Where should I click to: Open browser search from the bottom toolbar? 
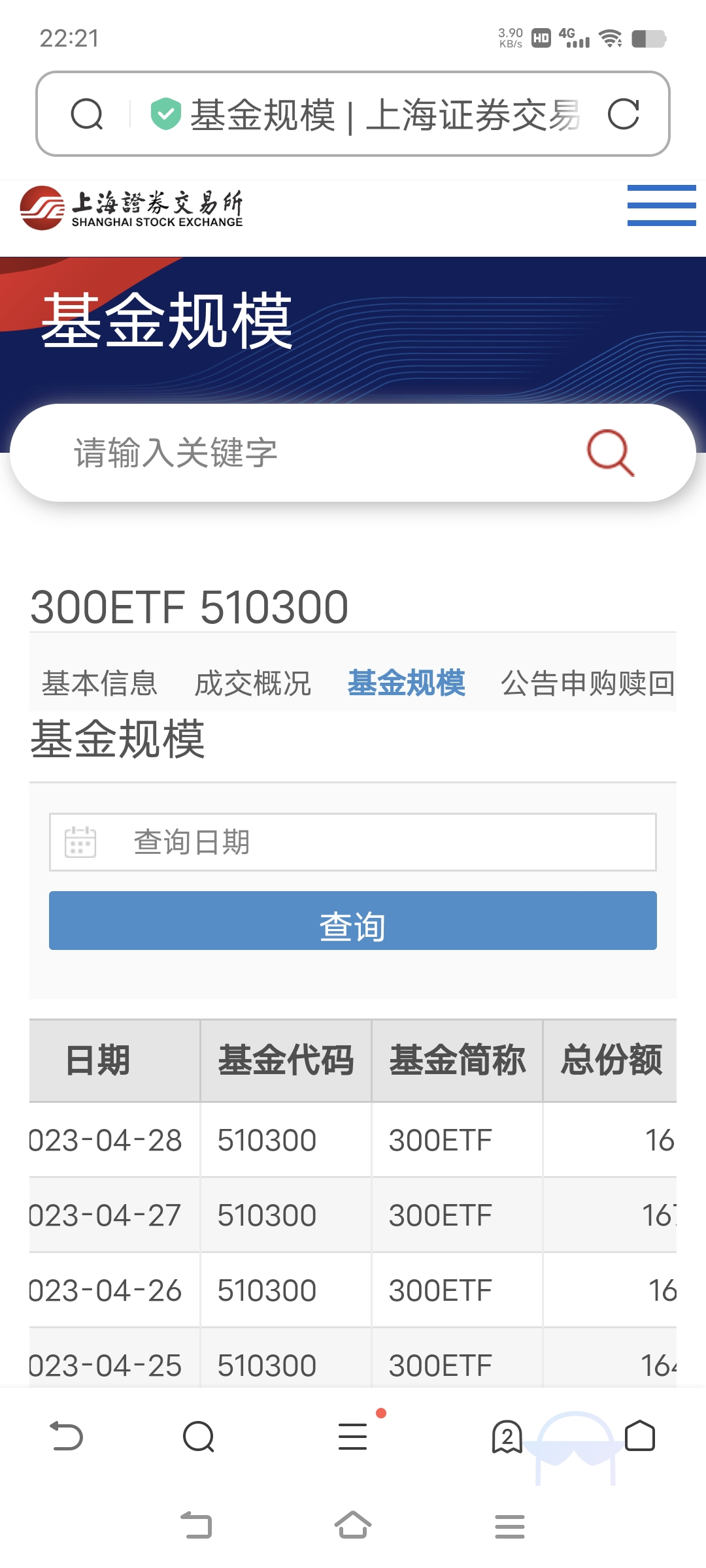(199, 1437)
